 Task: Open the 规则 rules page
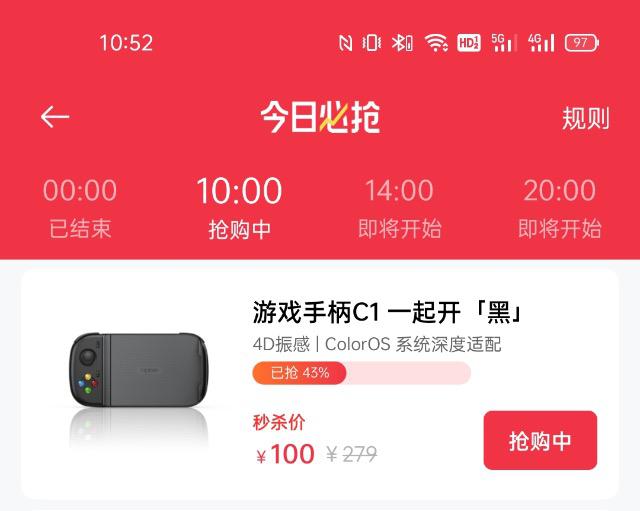(x=585, y=118)
